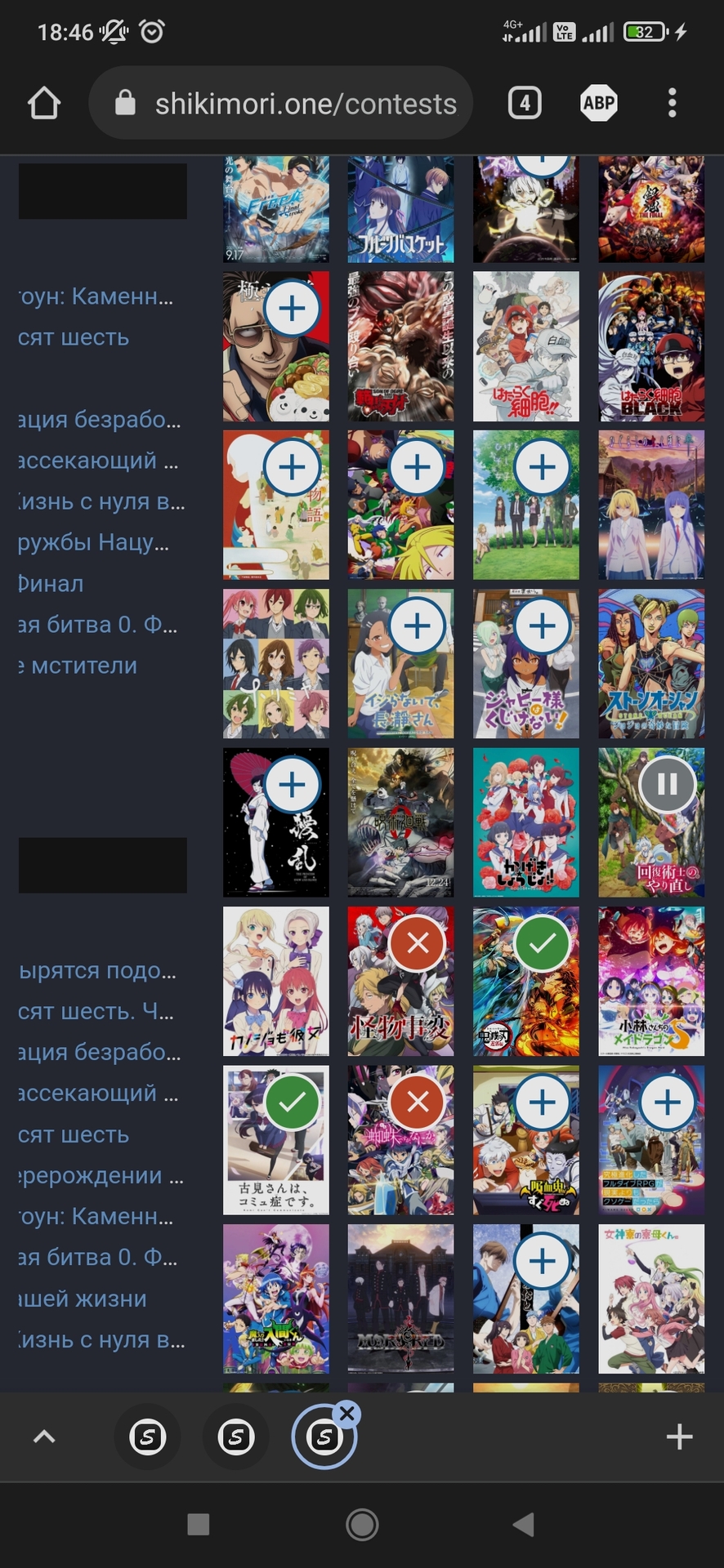Open the Kobayashi Dragon Maid S poster
The image size is (724, 1568).
point(650,980)
